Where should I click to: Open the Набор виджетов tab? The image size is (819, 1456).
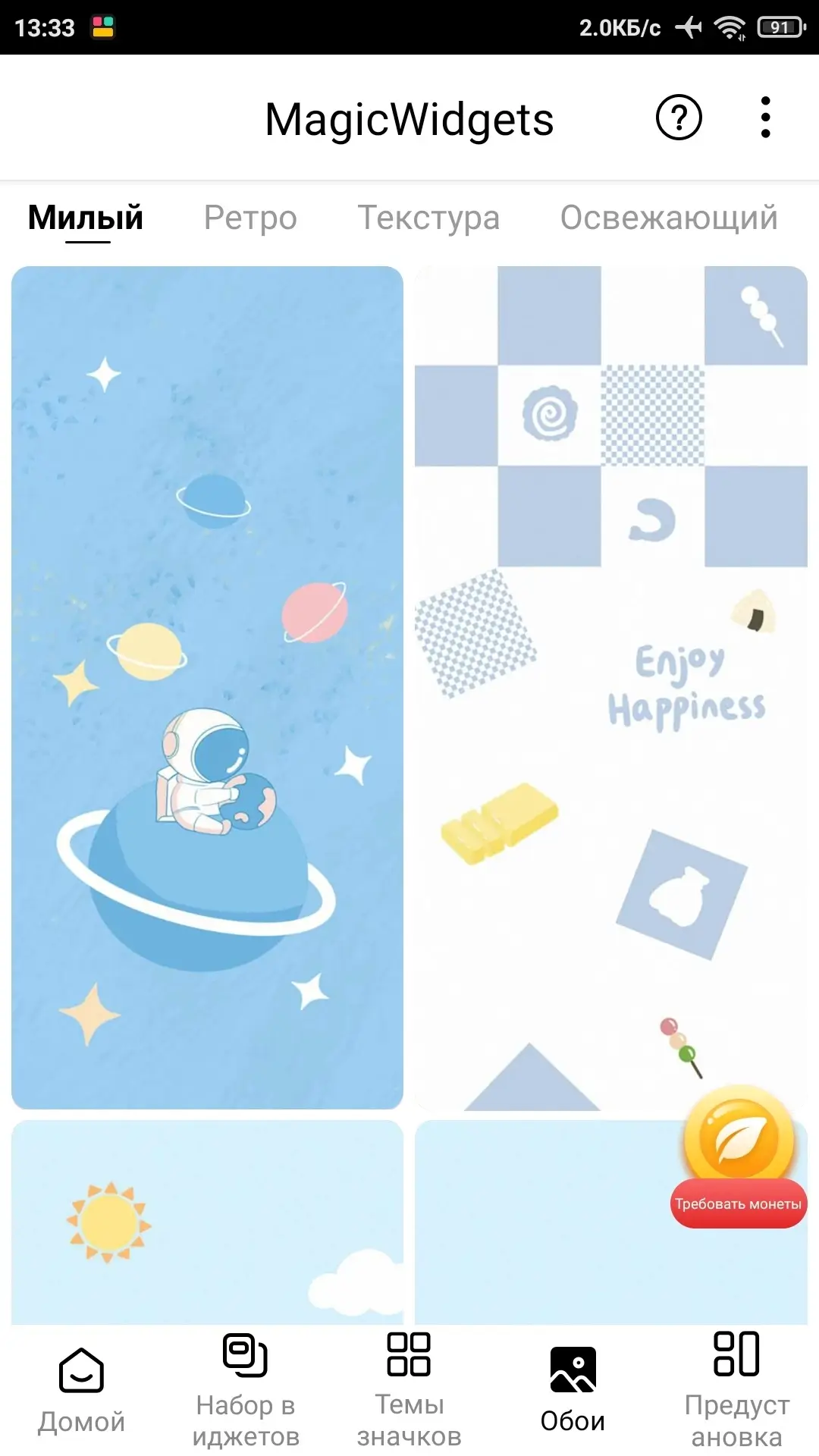(x=245, y=1392)
